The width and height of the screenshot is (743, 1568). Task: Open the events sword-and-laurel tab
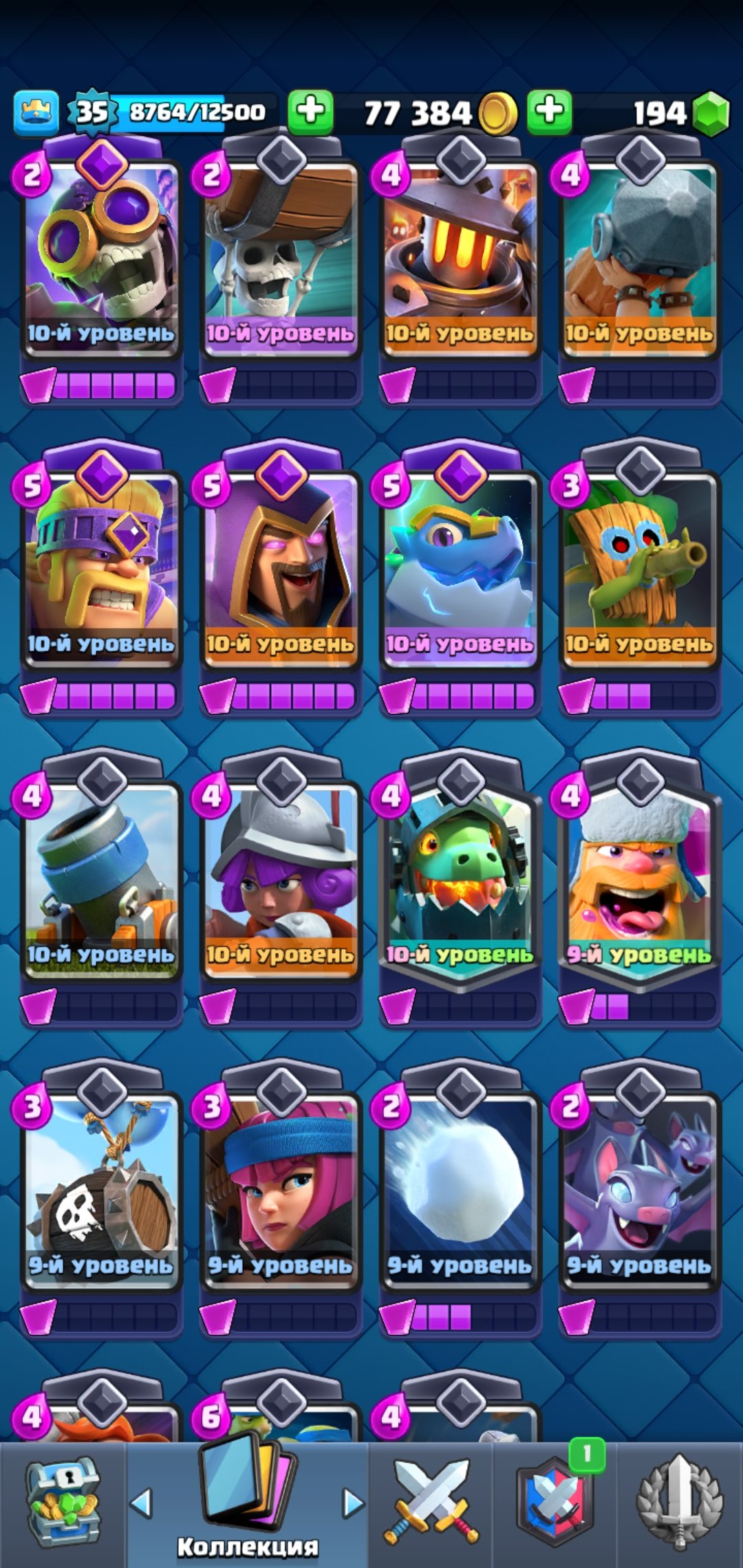(x=680, y=1504)
